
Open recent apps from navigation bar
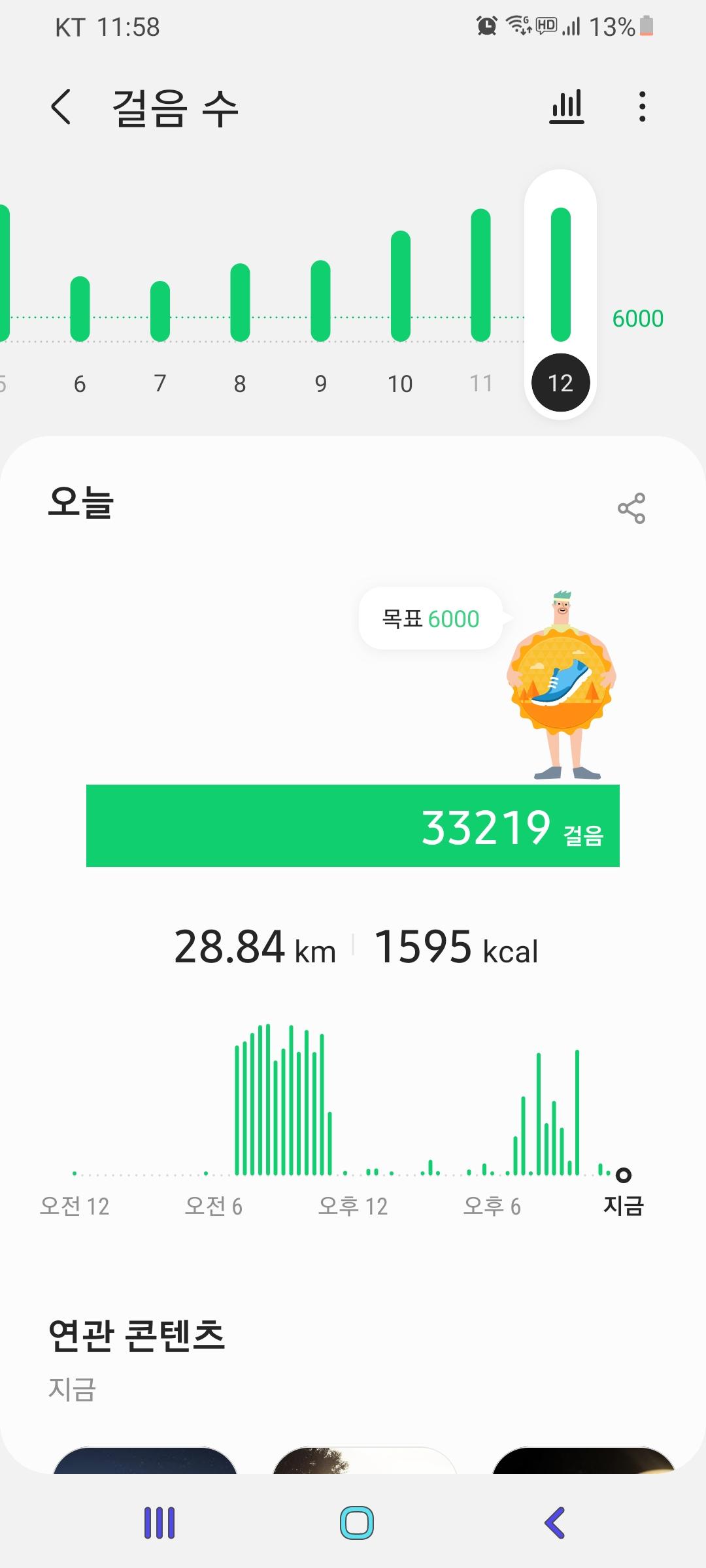[x=159, y=1523]
